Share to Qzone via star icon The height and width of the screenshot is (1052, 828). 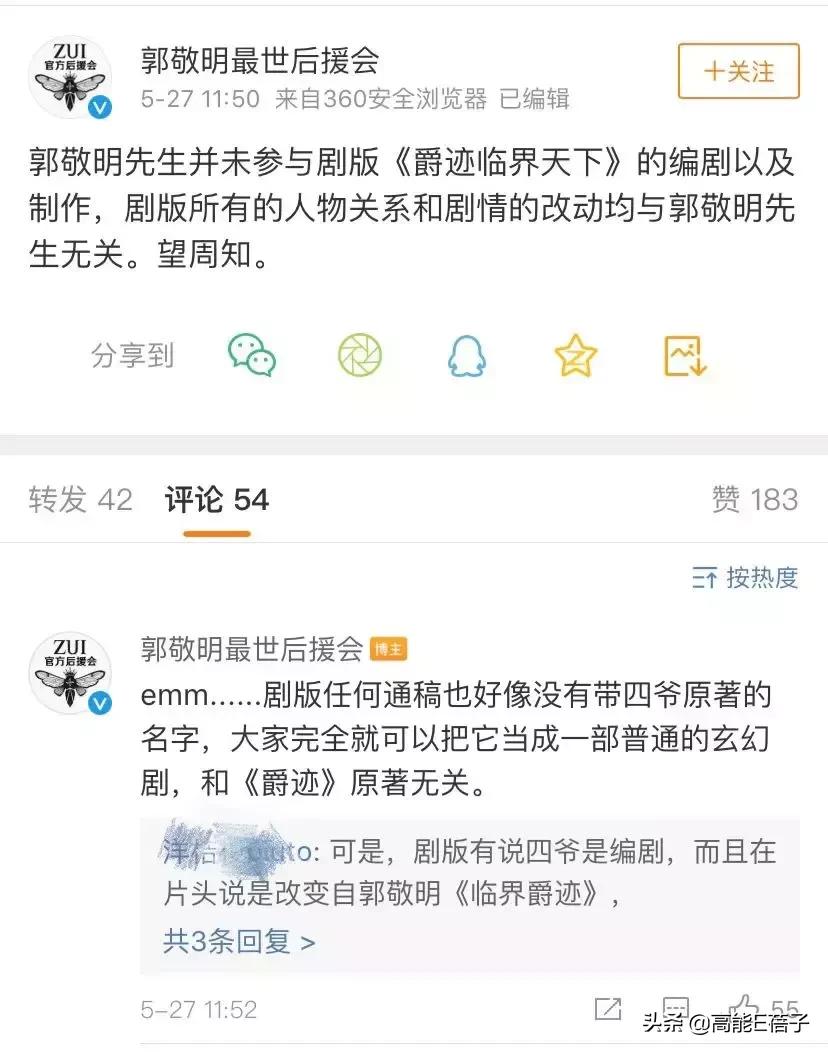pyautogui.click(x=573, y=355)
